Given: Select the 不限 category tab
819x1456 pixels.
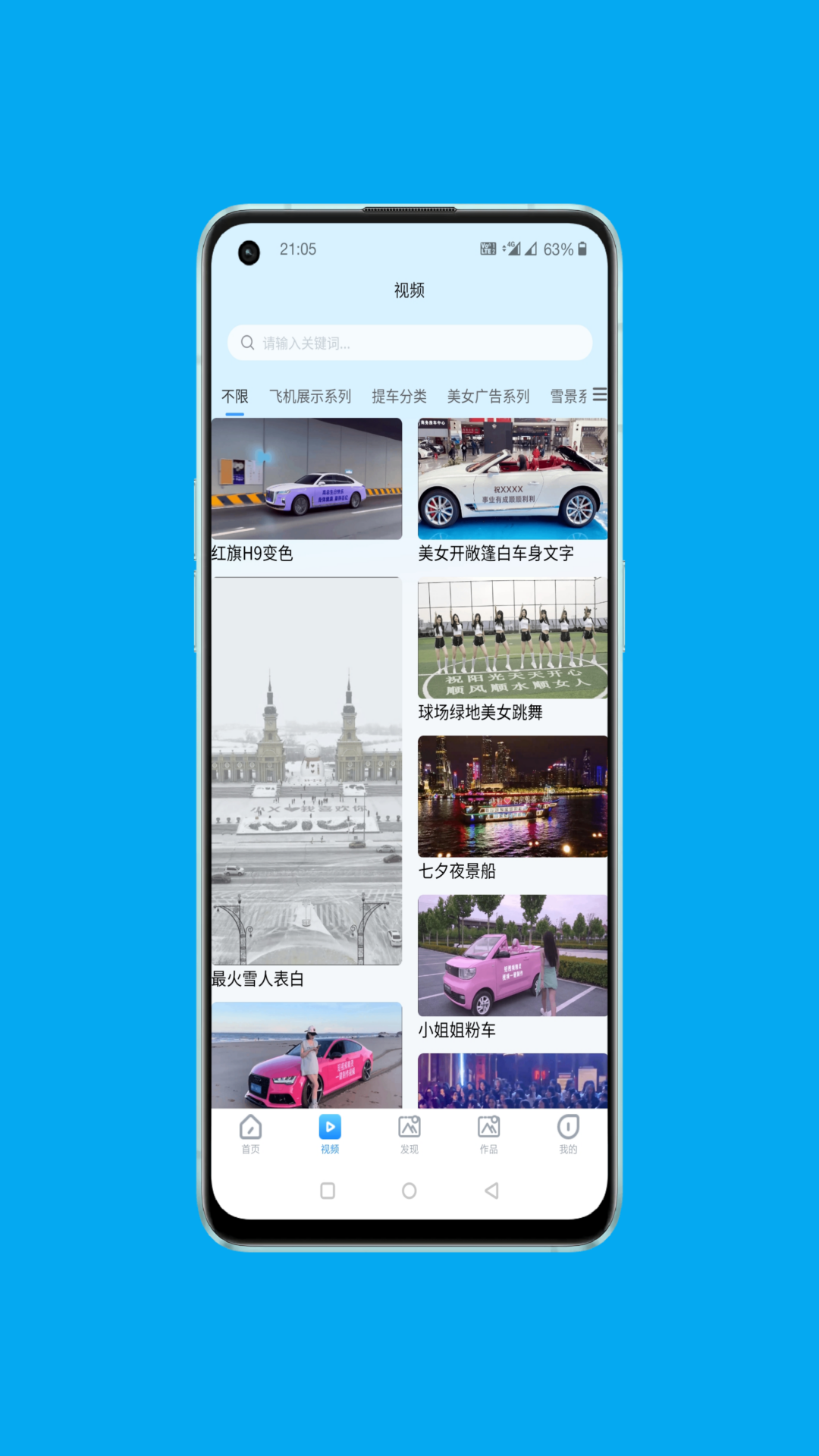Looking at the screenshot, I should 235,397.
